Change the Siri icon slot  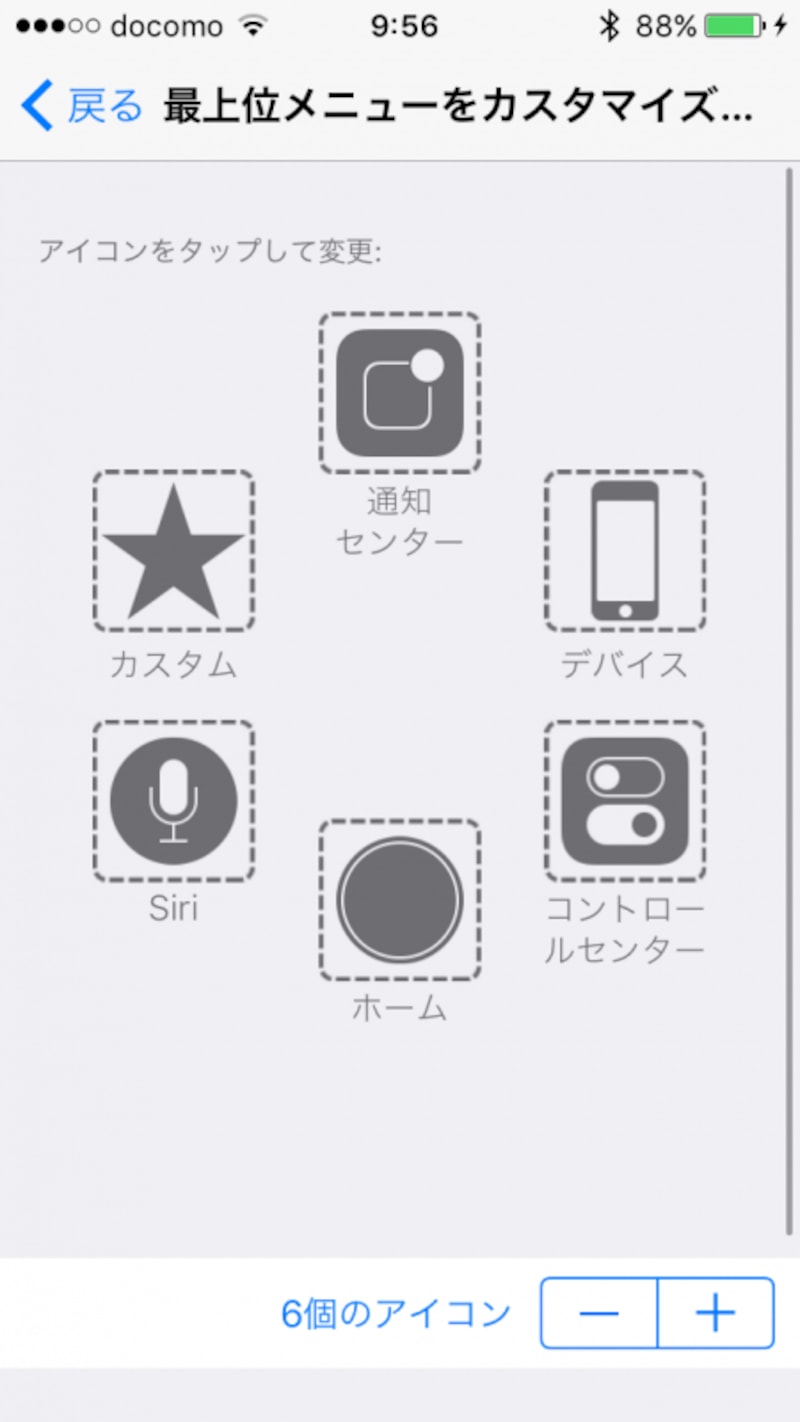(174, 801)
